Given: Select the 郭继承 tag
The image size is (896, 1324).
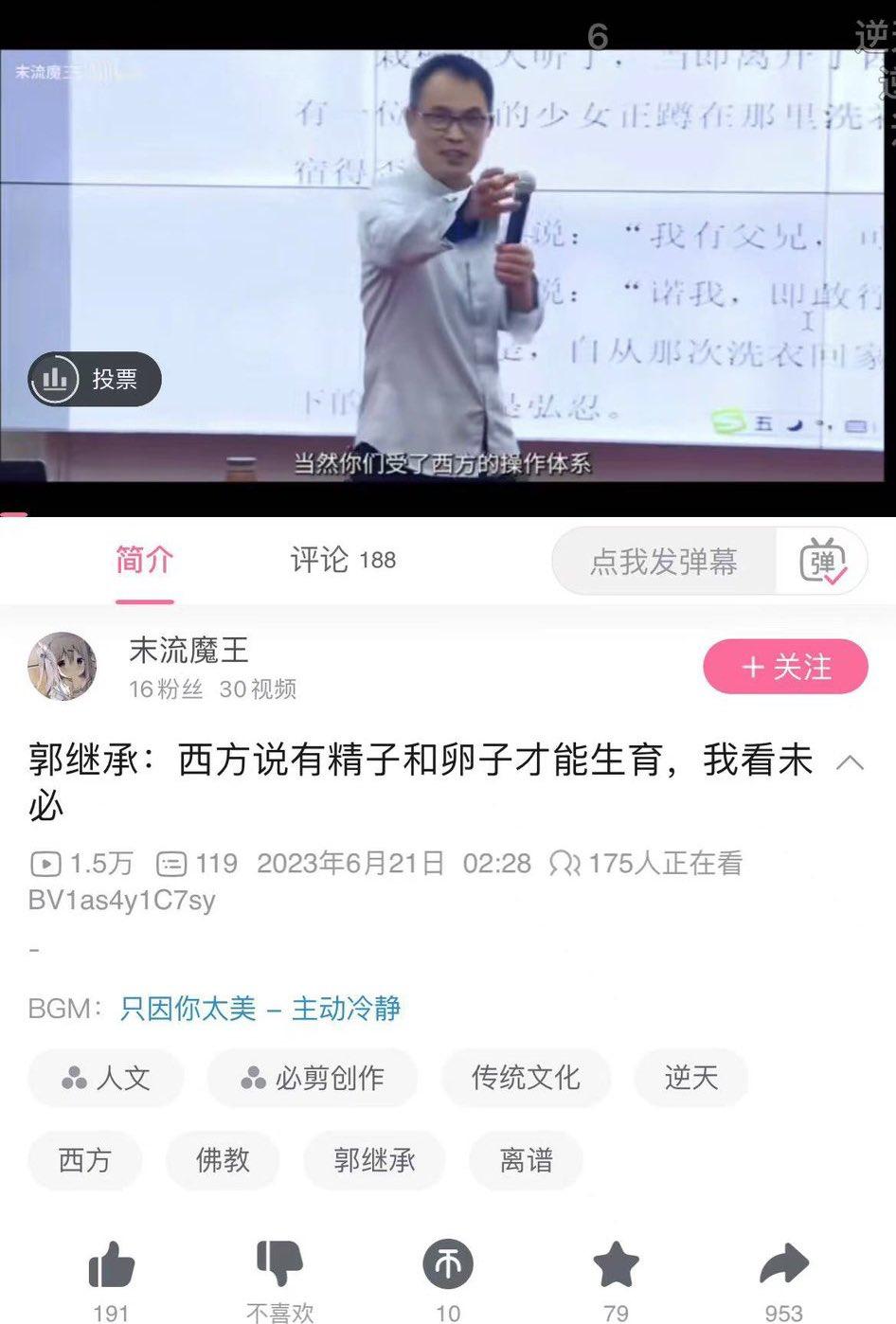Looking at the screenshot, I should pos(374,1160).
